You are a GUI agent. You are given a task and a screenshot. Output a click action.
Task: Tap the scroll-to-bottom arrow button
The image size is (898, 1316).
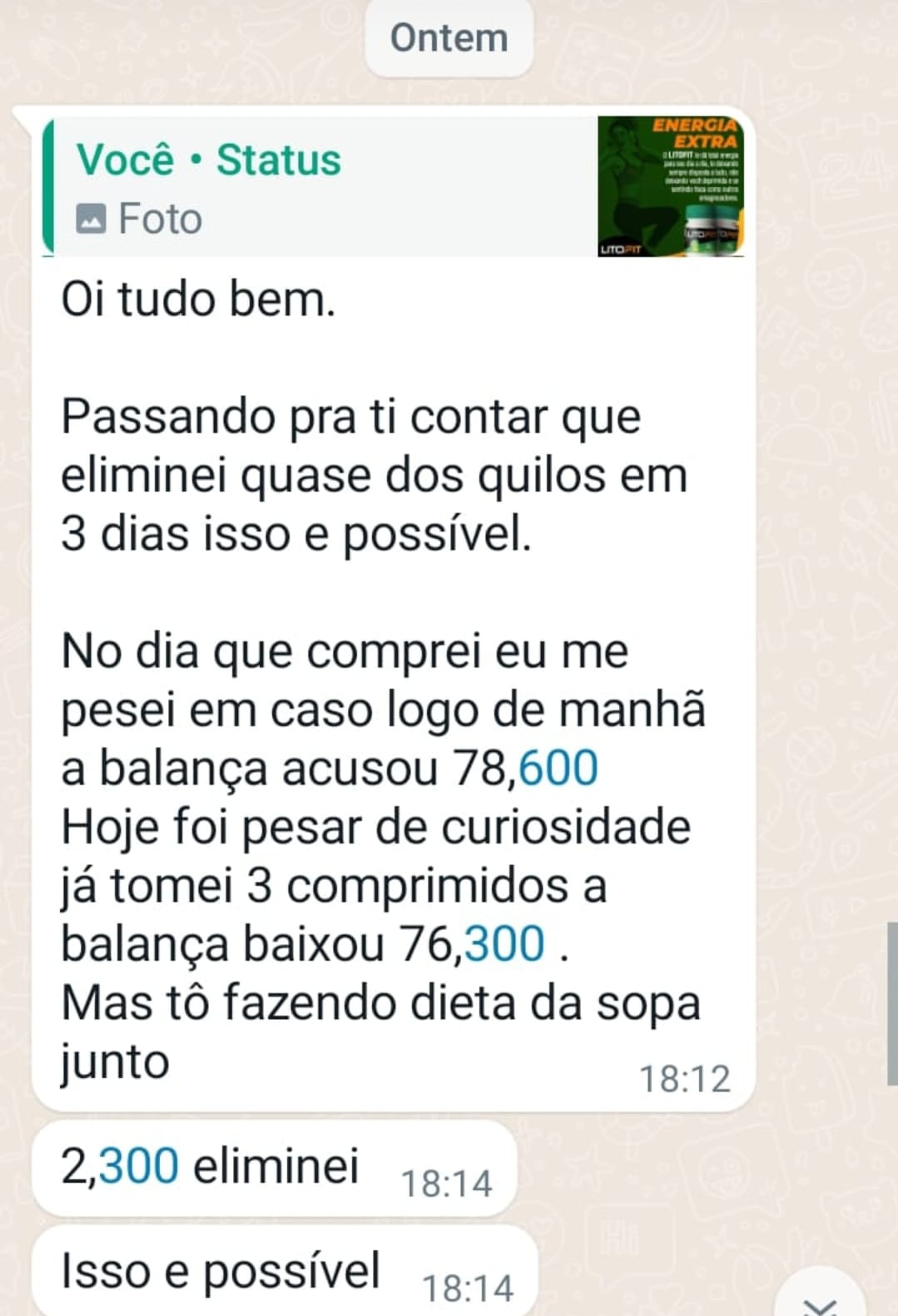tap(821, 1303)
